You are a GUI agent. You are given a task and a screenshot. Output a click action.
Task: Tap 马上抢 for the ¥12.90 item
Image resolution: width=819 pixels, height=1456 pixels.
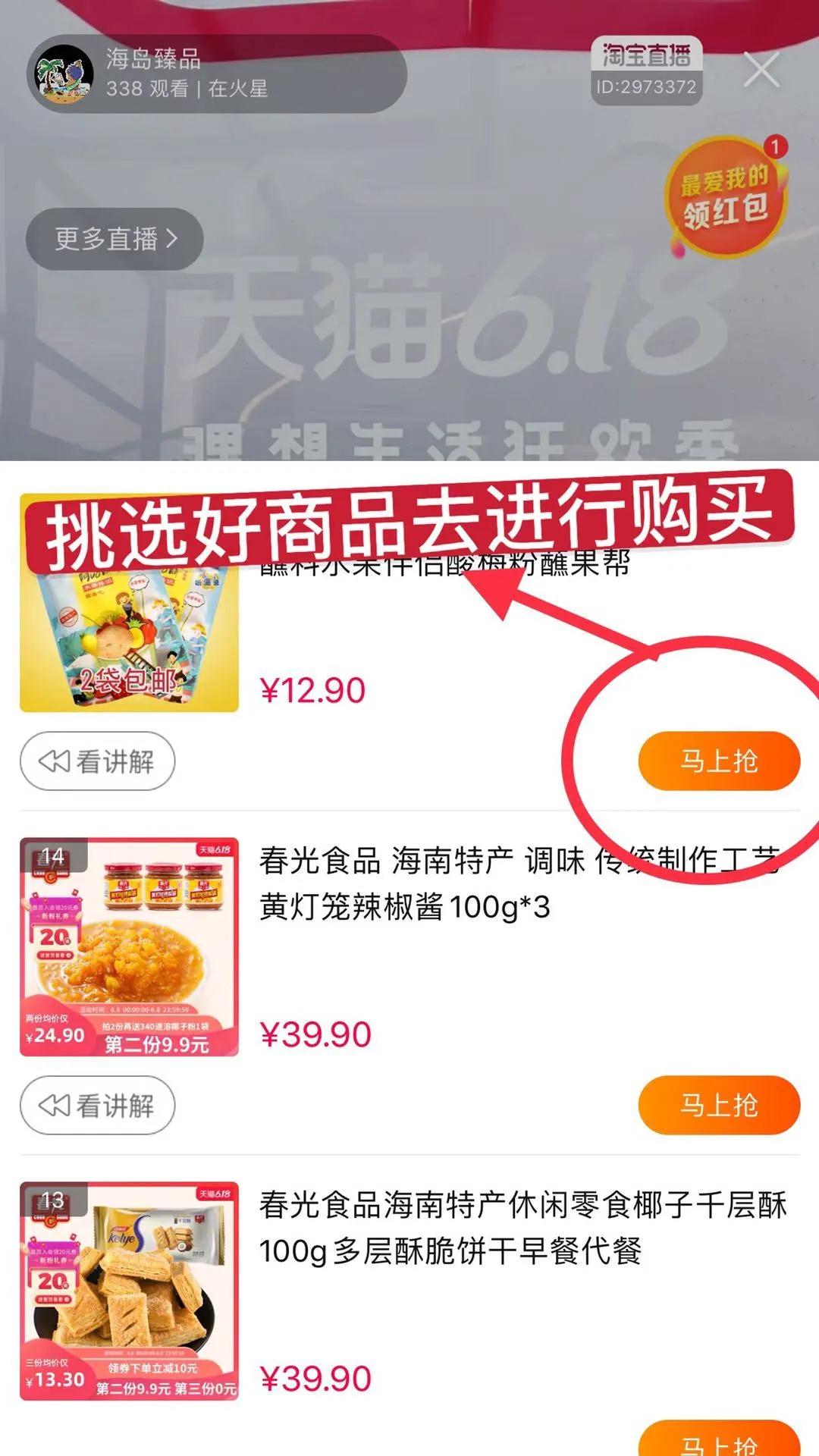[x=719, y=761]
